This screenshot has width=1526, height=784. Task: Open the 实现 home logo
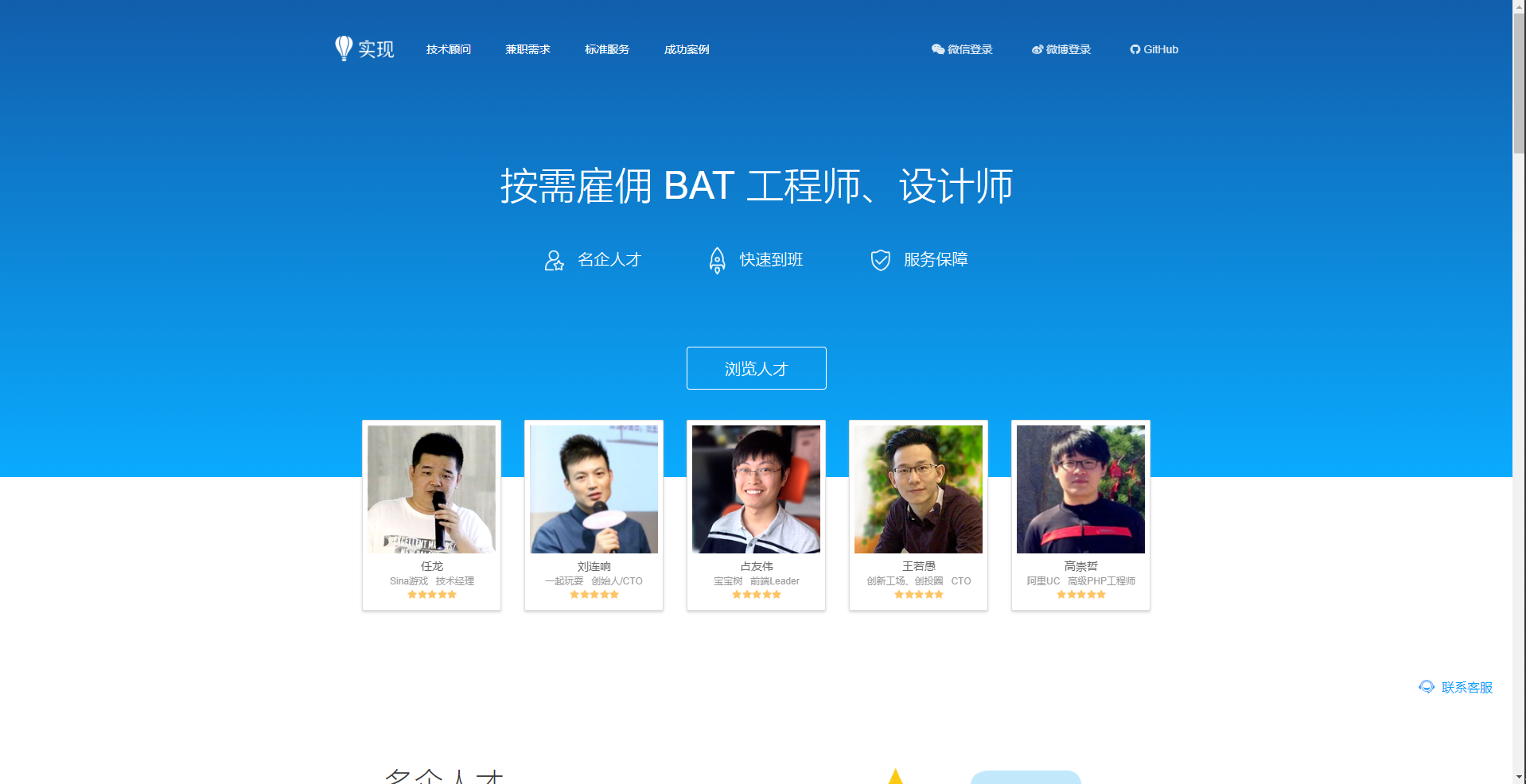tap(364, 49)
